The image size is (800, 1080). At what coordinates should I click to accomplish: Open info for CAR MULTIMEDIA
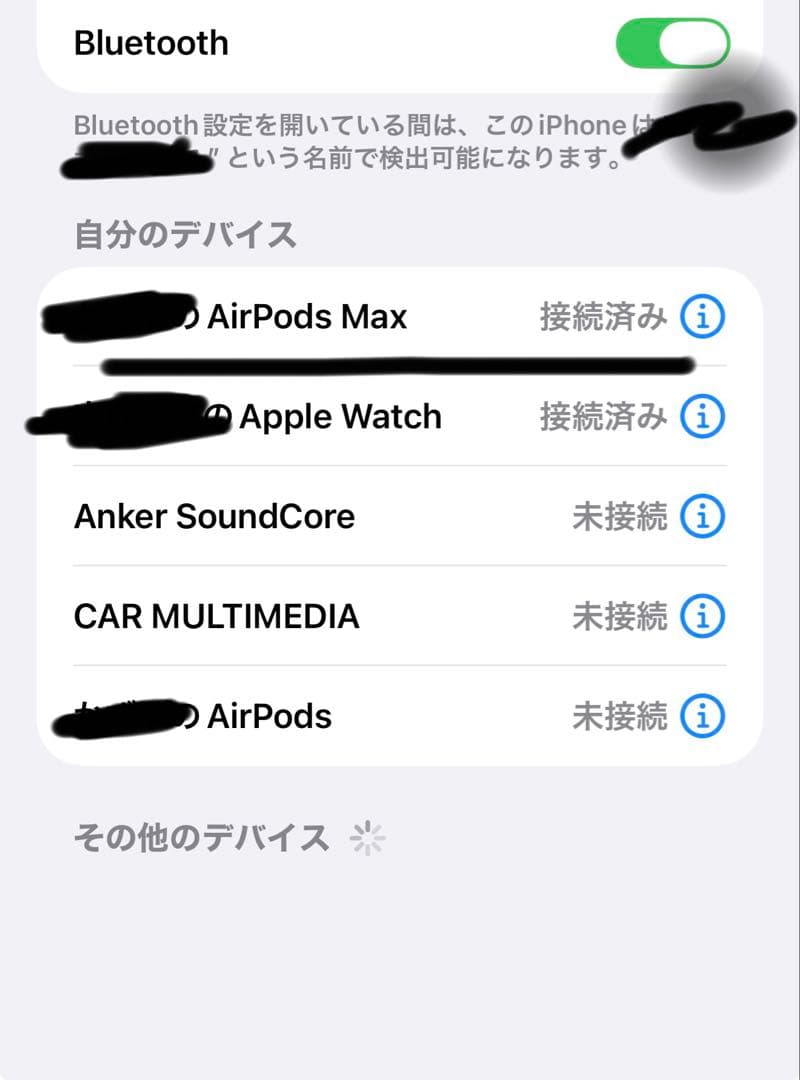[x=702, y=616]
